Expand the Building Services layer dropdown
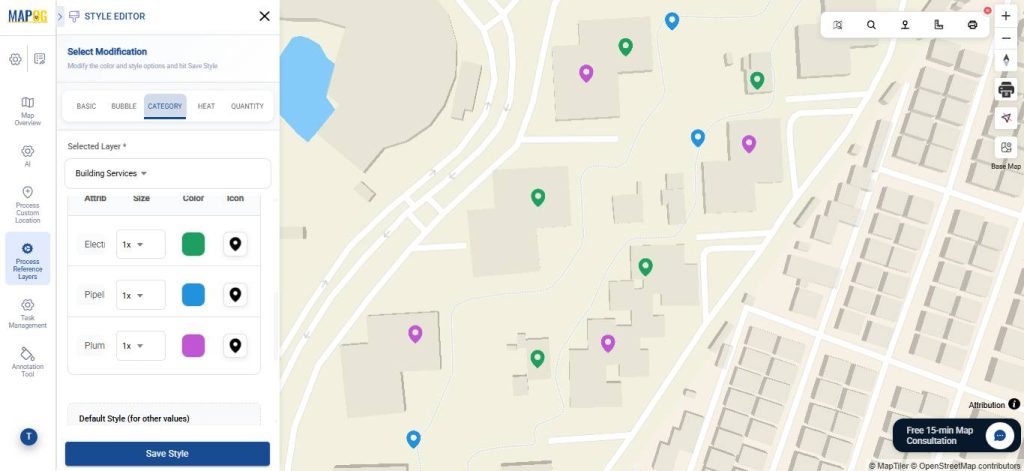Image resolution: width=1024 pixels, height=471 pixels. click(x=167, y=173)
